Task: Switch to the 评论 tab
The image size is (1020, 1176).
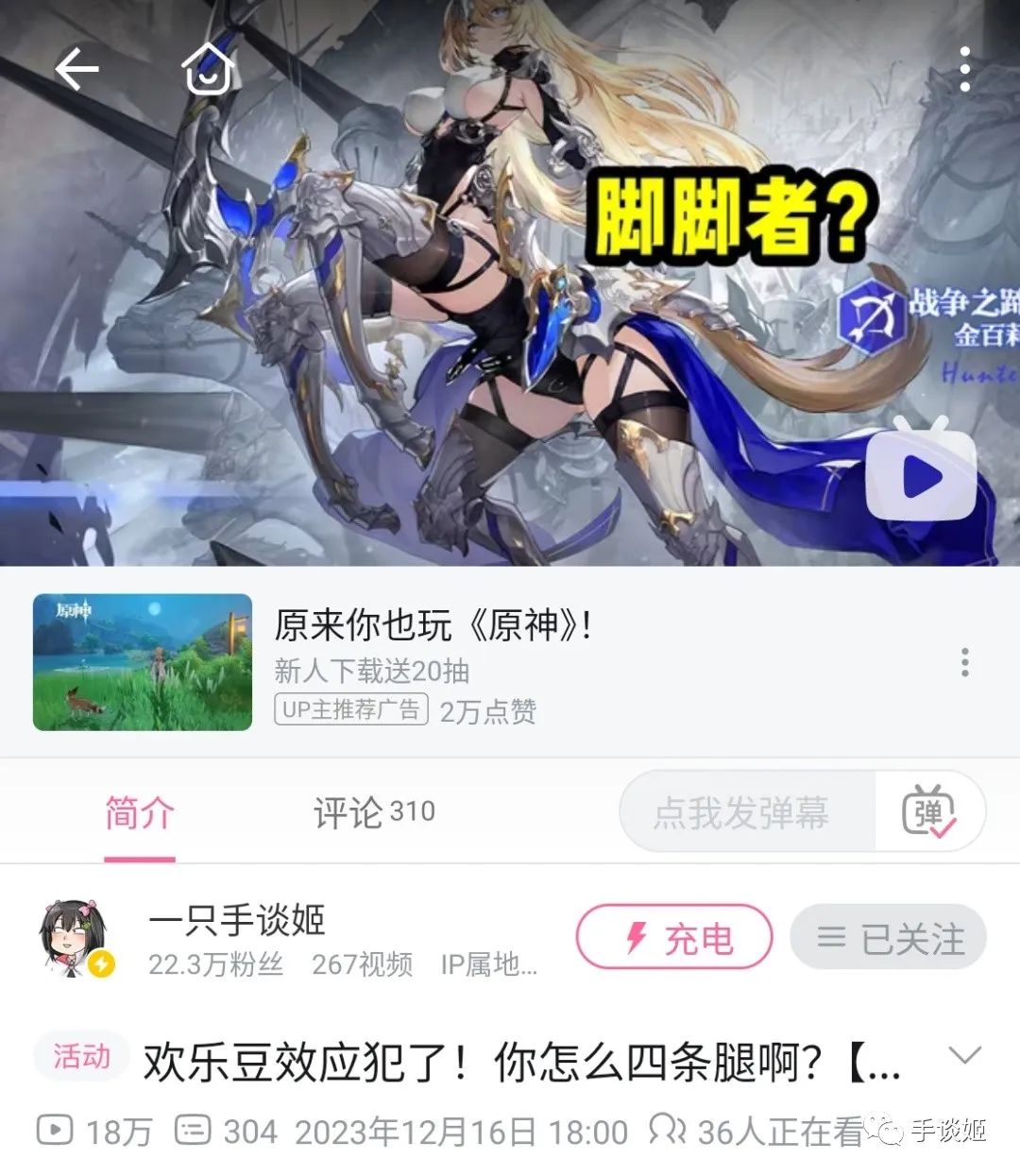Action: pos(374,813)
